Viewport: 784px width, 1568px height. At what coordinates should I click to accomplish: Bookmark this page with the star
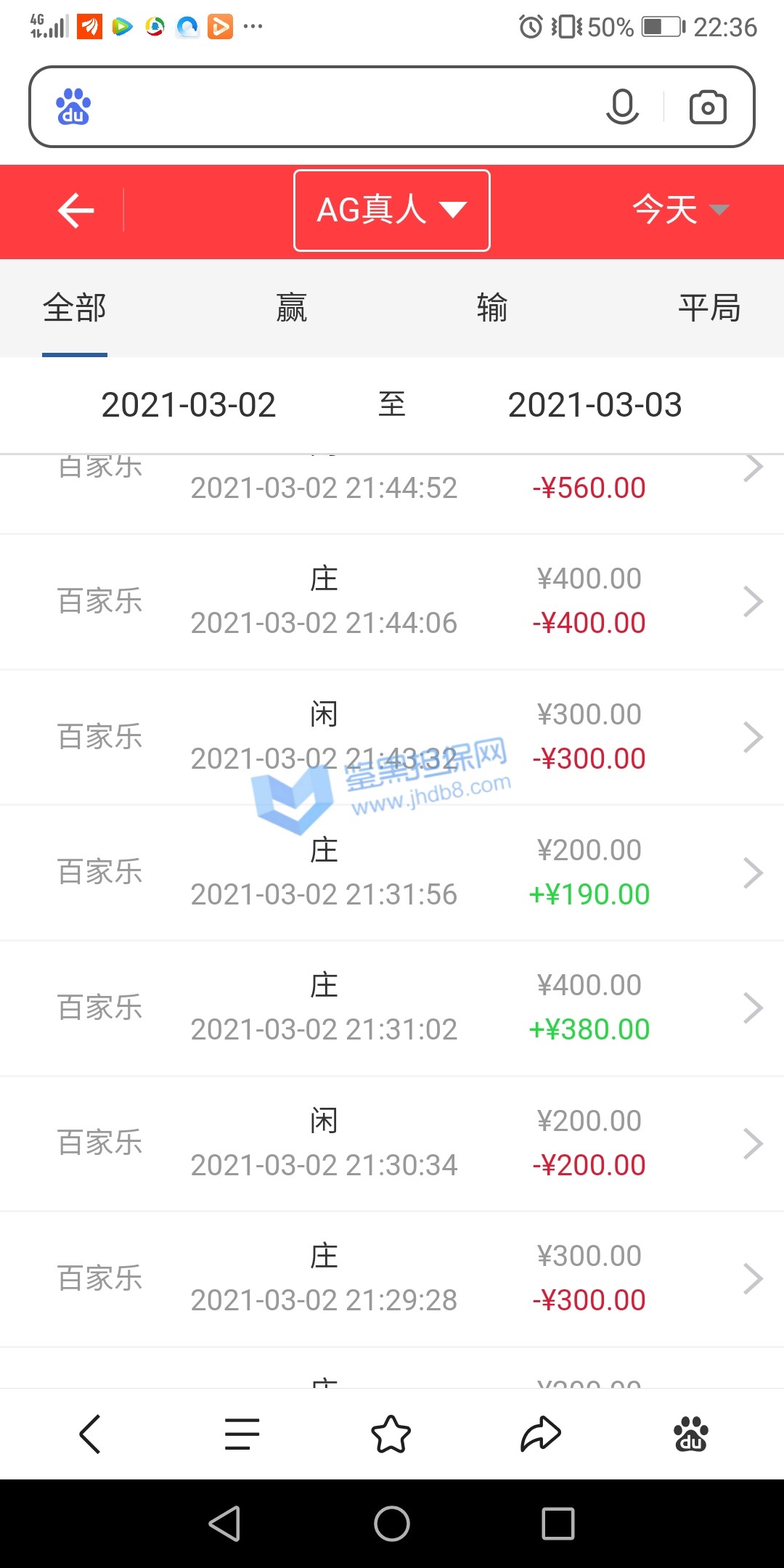391,1434
